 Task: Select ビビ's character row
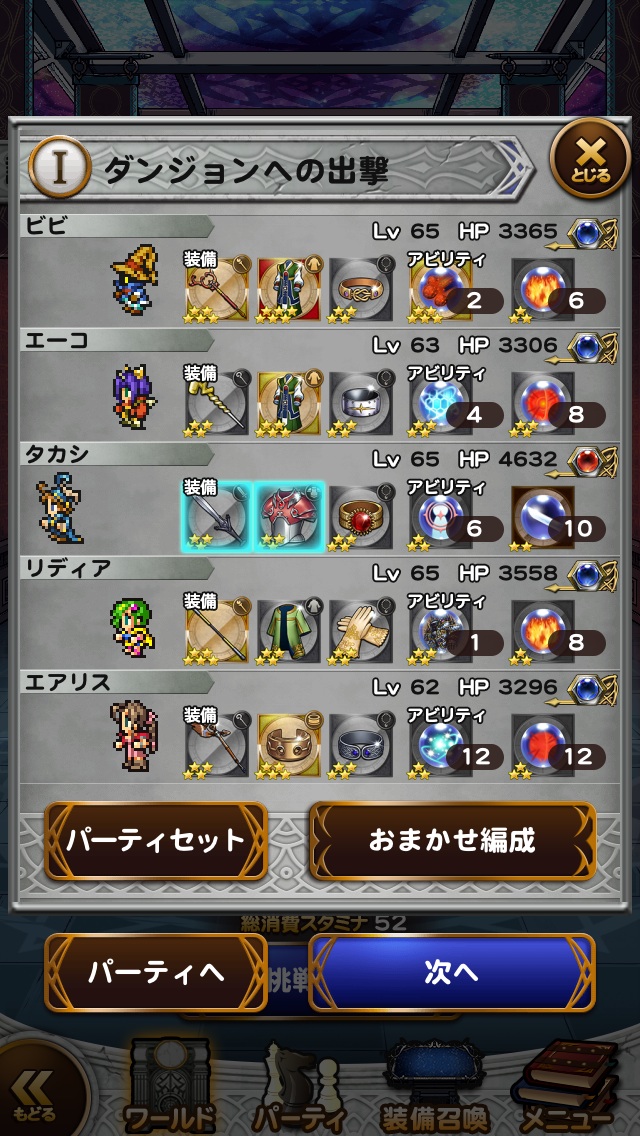click(320, 268)
